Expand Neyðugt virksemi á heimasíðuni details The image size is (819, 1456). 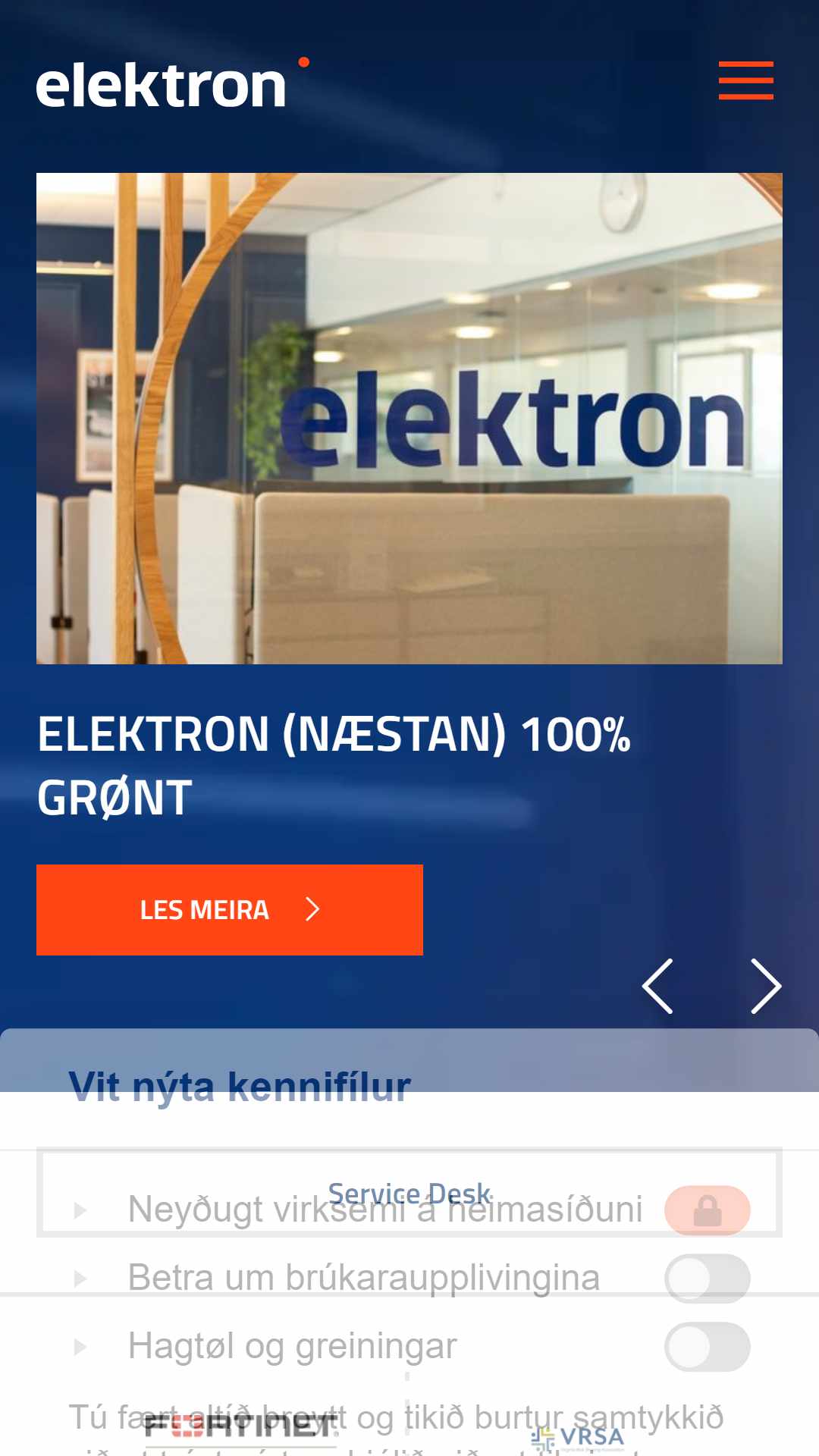click(80, 1210)
